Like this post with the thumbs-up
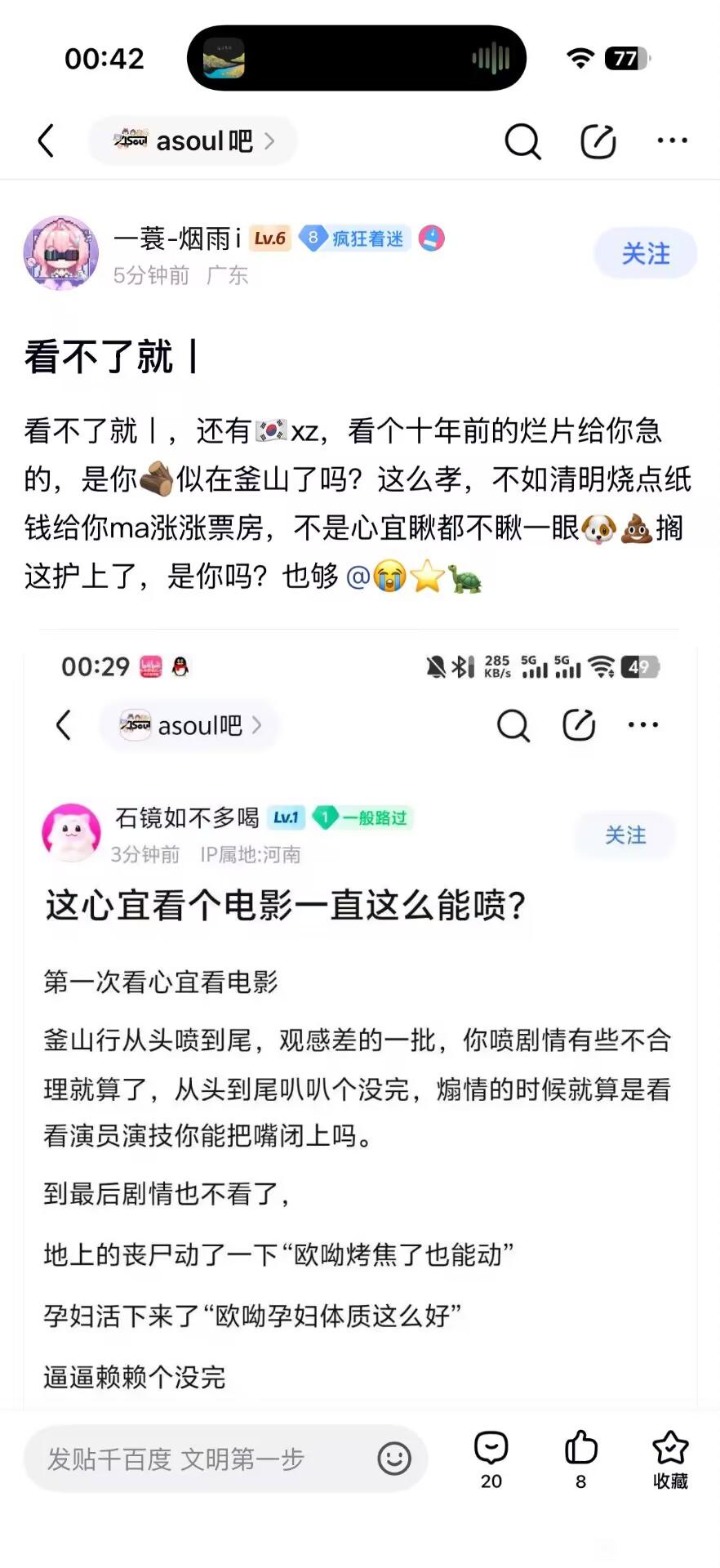The height and width of the screenshot is (1568, 720). [x=581, y=1459]
